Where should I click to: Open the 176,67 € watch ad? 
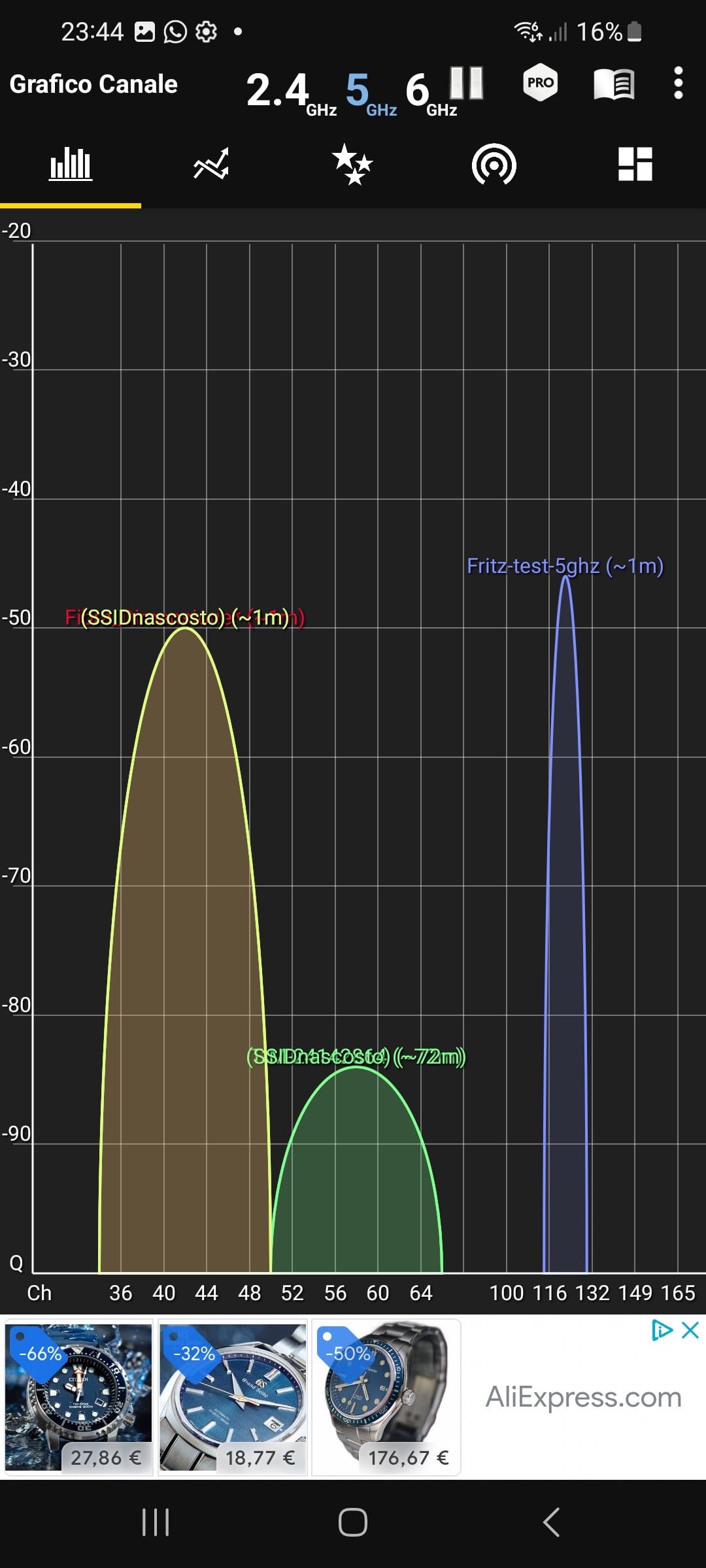click(386, 1397)
